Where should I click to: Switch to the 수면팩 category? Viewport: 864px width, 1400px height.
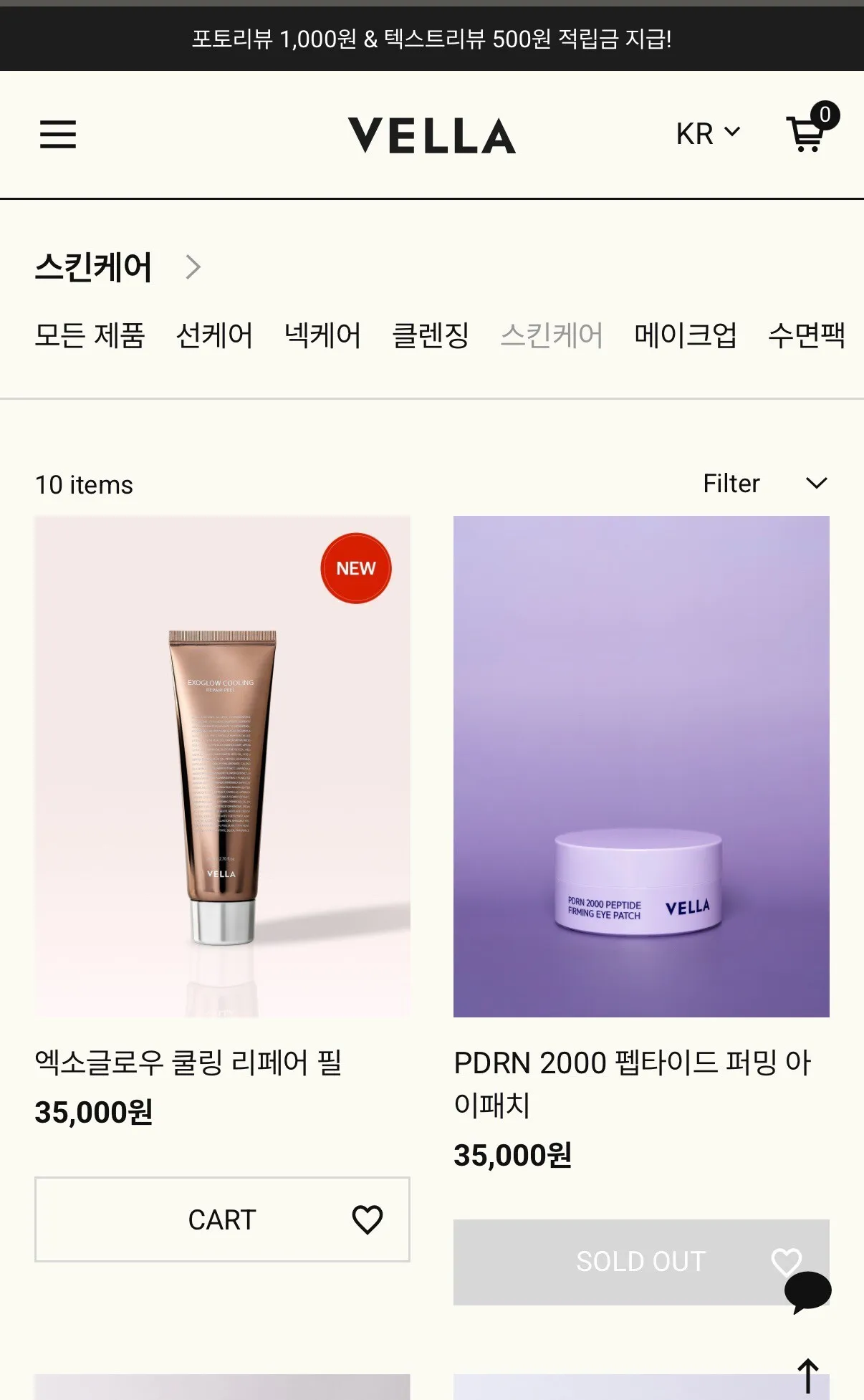click(x=807, y=335)
